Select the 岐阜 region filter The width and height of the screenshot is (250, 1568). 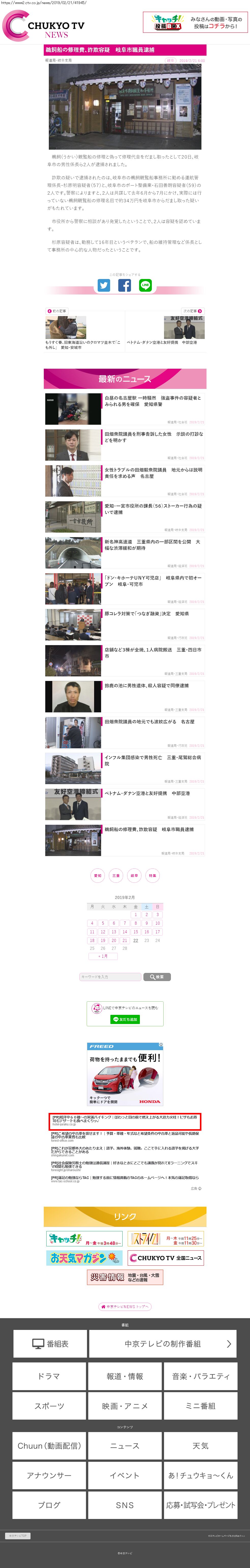pyautogui.click(x=134, y=875)
